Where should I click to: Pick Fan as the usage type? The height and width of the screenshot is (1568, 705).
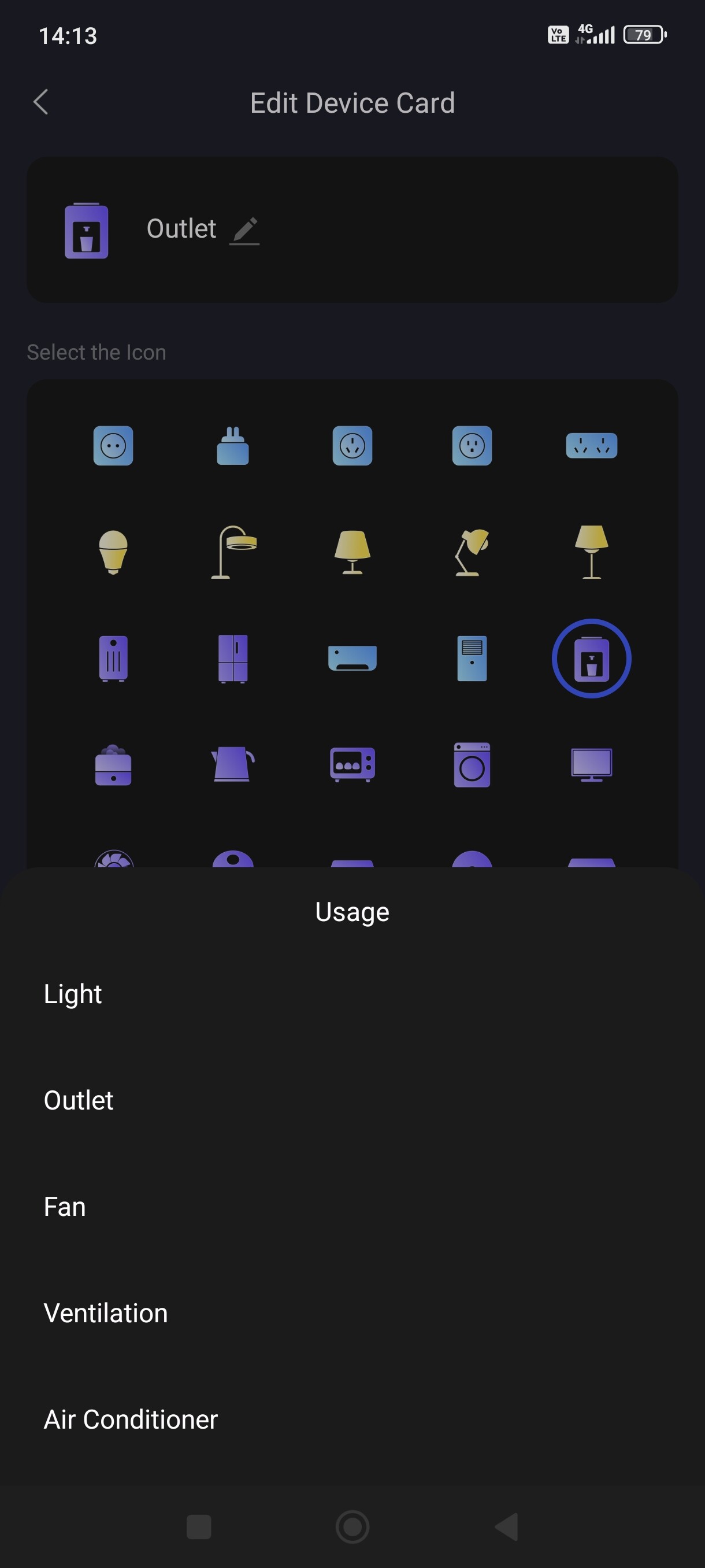(65, 1207)
